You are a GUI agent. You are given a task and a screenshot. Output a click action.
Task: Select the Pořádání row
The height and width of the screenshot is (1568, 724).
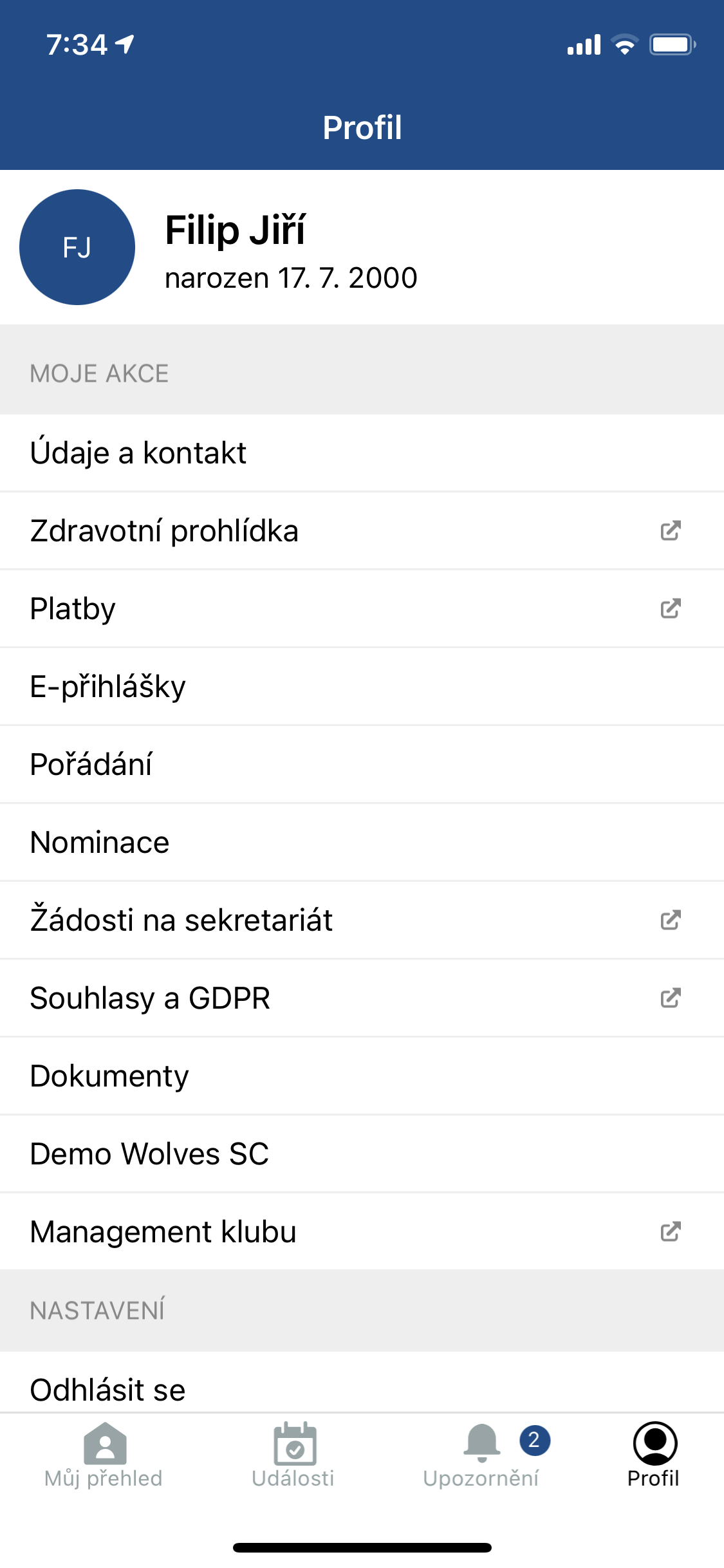(x=362, y=765)
